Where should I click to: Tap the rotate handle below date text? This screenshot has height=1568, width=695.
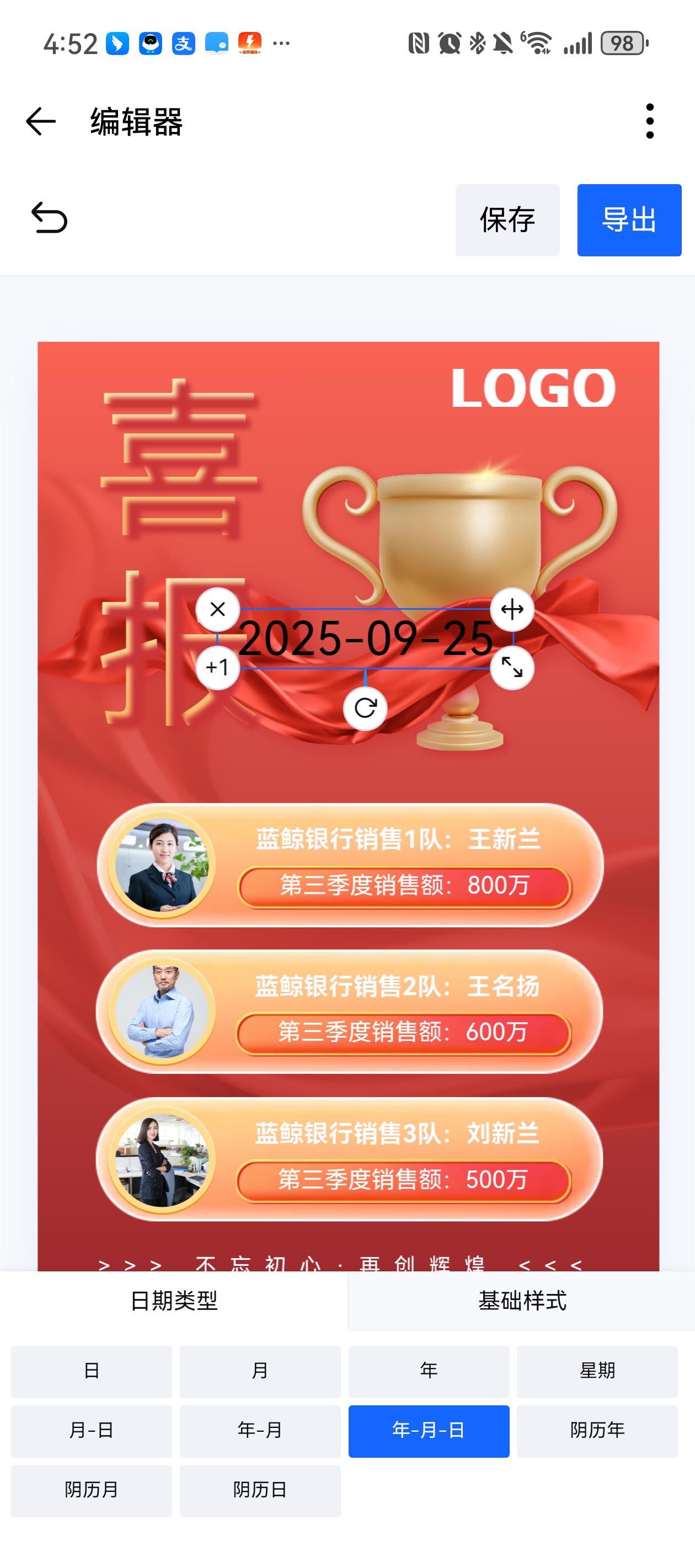[365, 708]
